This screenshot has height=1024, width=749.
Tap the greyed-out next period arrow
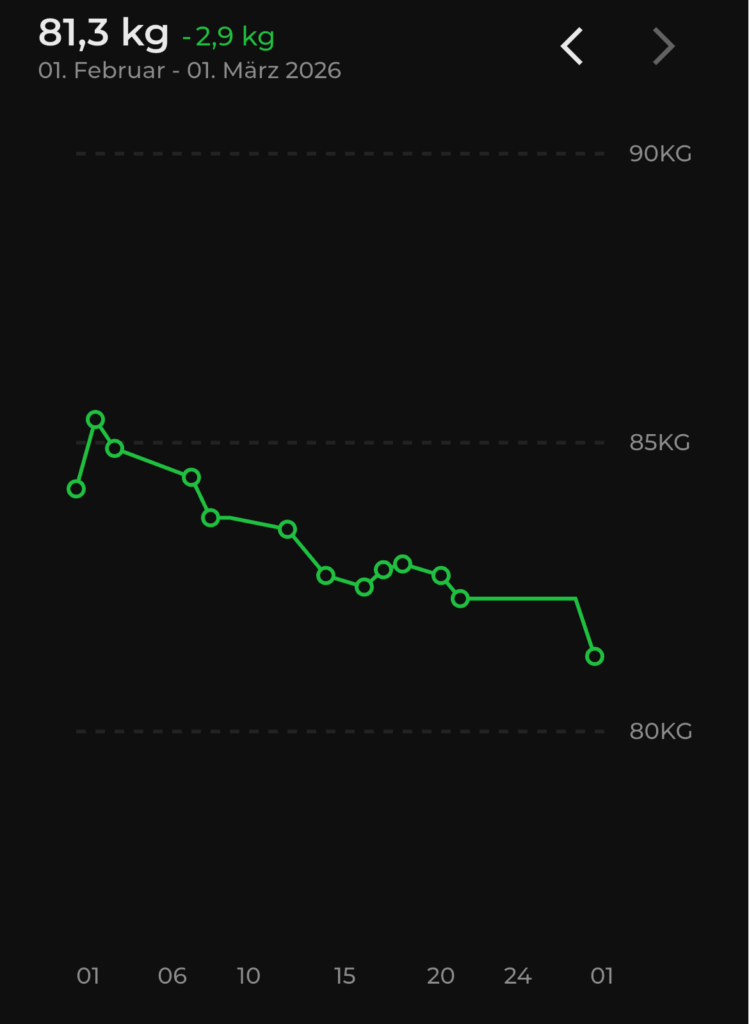click(663, 46)
